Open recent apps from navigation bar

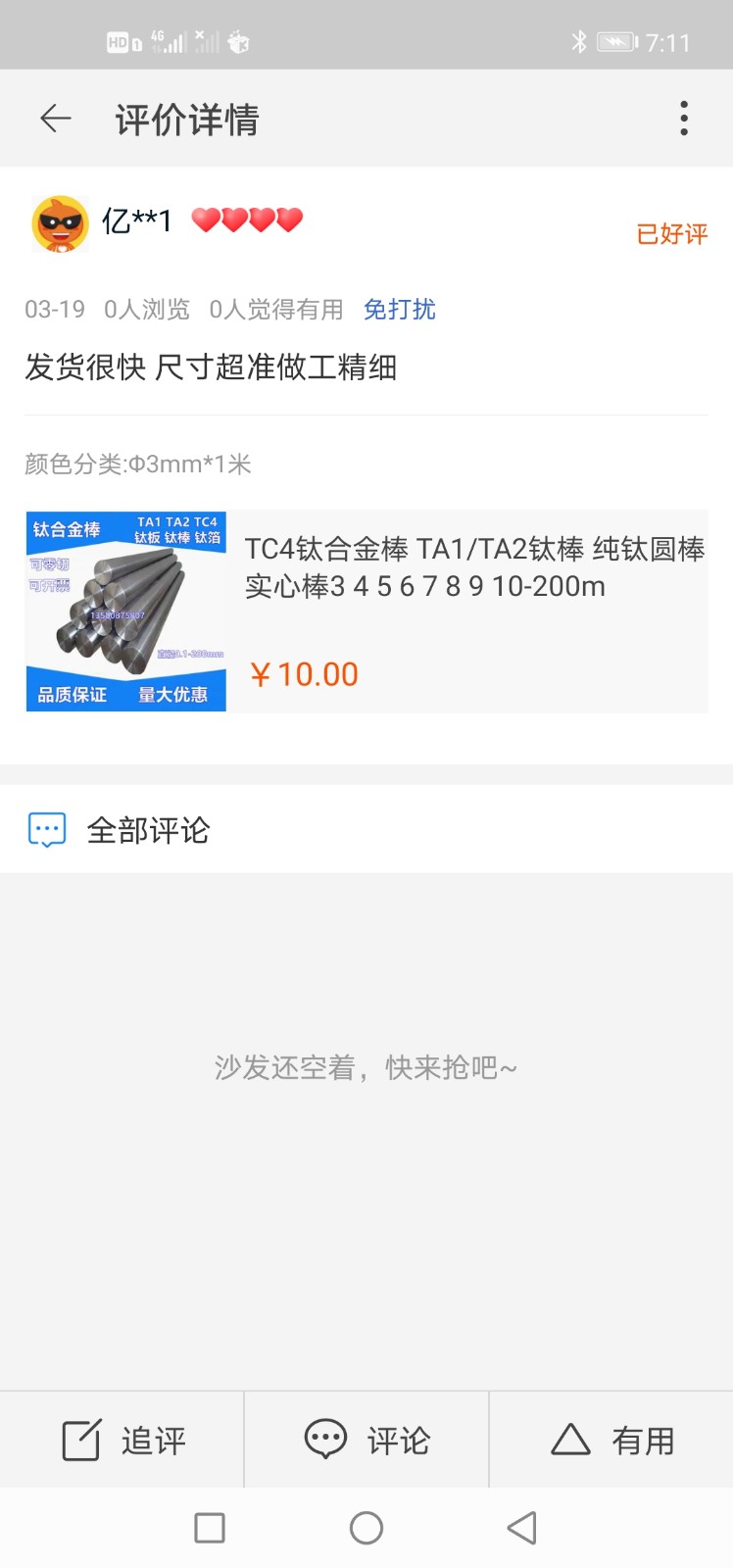tap(210, 1528)
